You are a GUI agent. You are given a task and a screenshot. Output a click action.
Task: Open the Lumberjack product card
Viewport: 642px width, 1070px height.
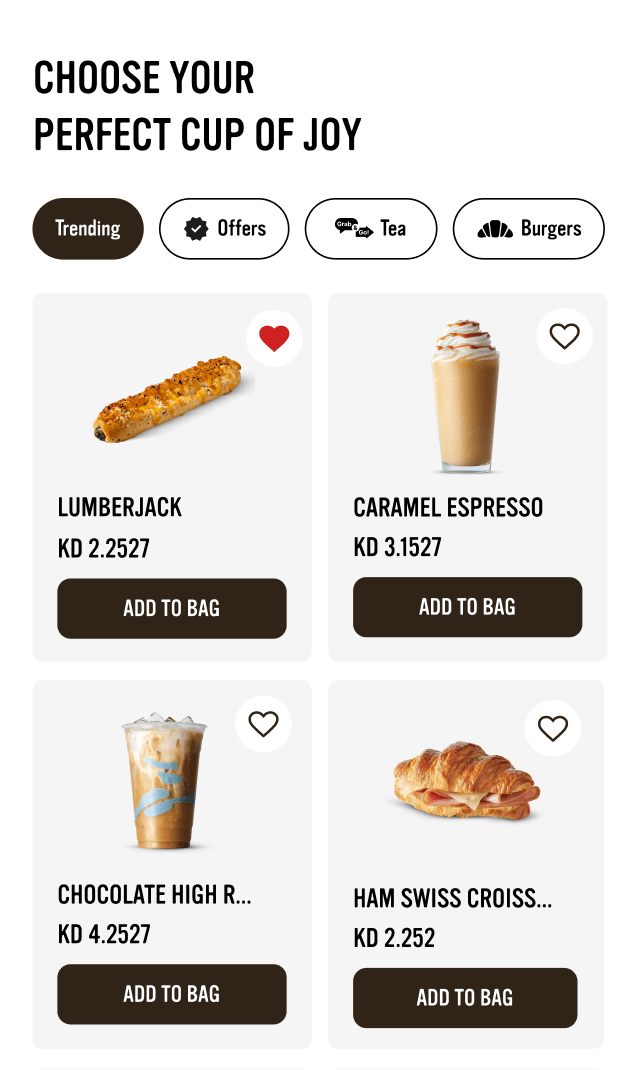coord(168,400)
